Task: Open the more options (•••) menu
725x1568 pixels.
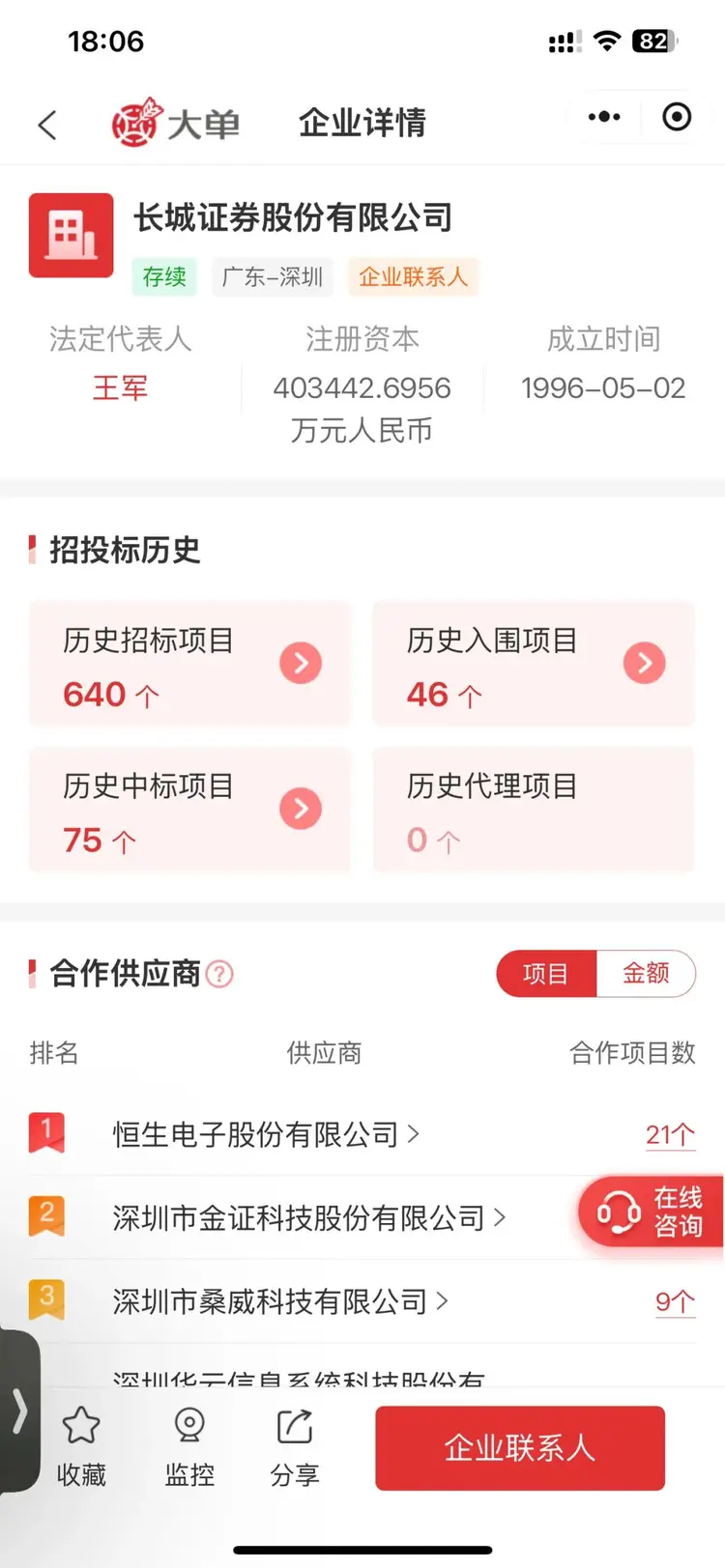Action: point(604,116)
